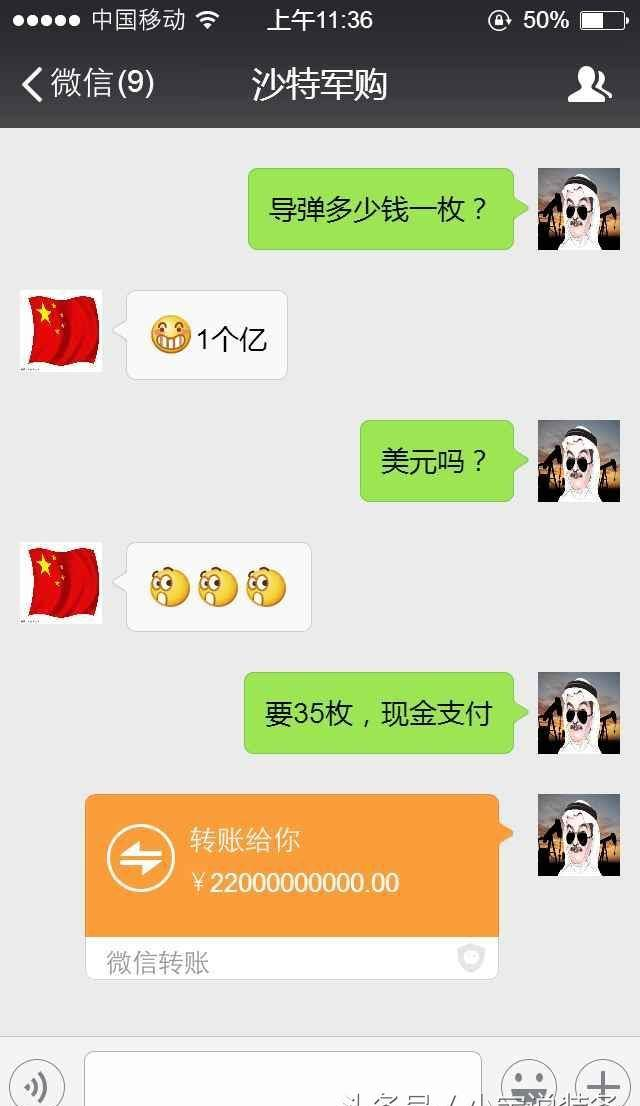View profile from avatar beside 美元吗？

tap(578, 461)
